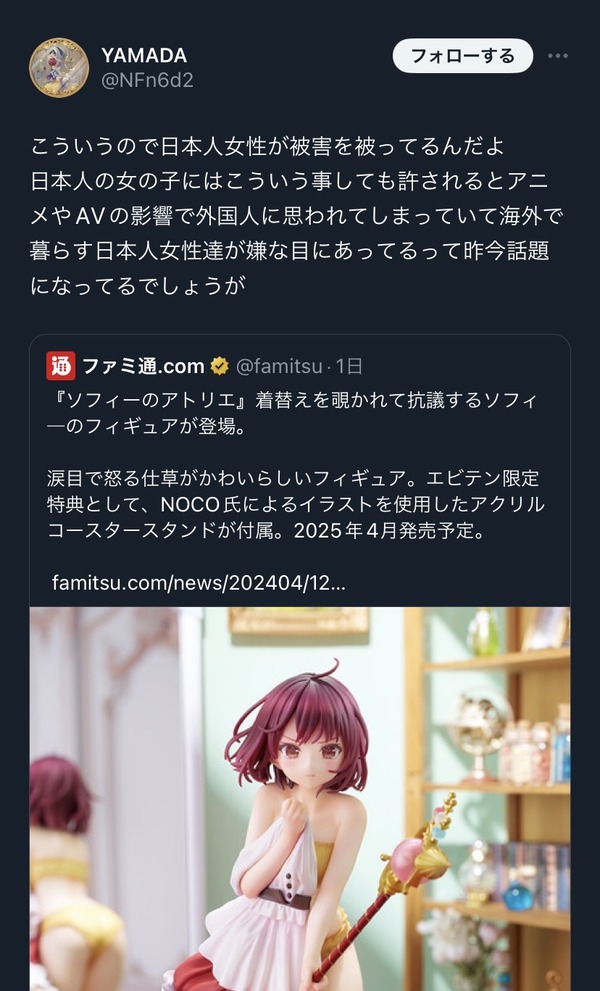View the Sophie figure image
600x991 pixels.
300,799
